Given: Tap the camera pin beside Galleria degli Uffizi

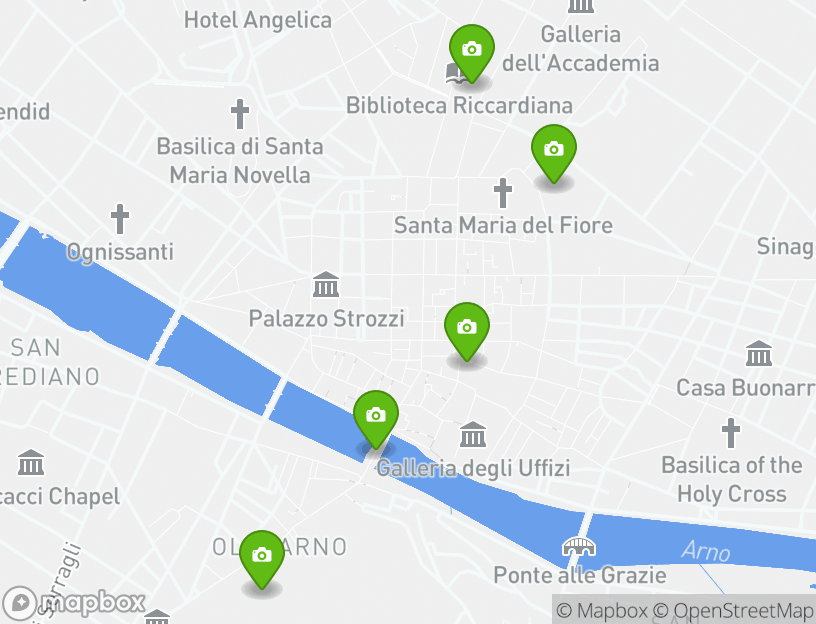Looking at the screenshot, I should [x=375, y=416].
